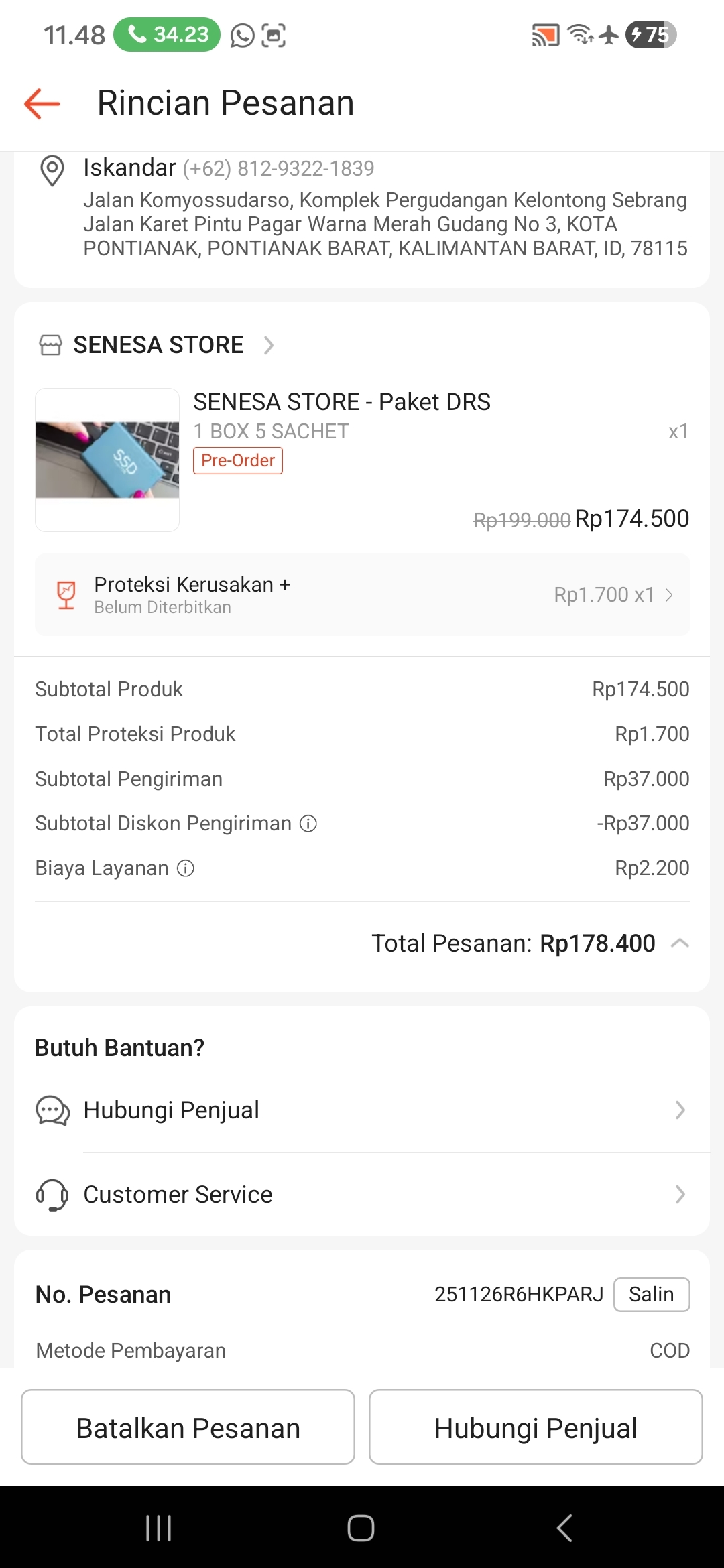Go back using the orange arrow
This screenshot has width=724, height=1568.
pyautogui.click(x=42, y=104)
